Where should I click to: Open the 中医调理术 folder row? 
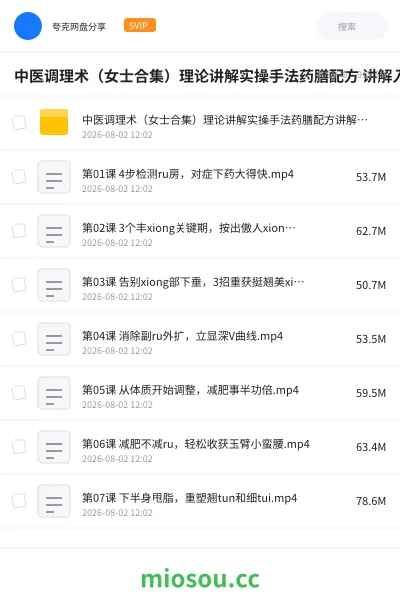coord(200,123)
